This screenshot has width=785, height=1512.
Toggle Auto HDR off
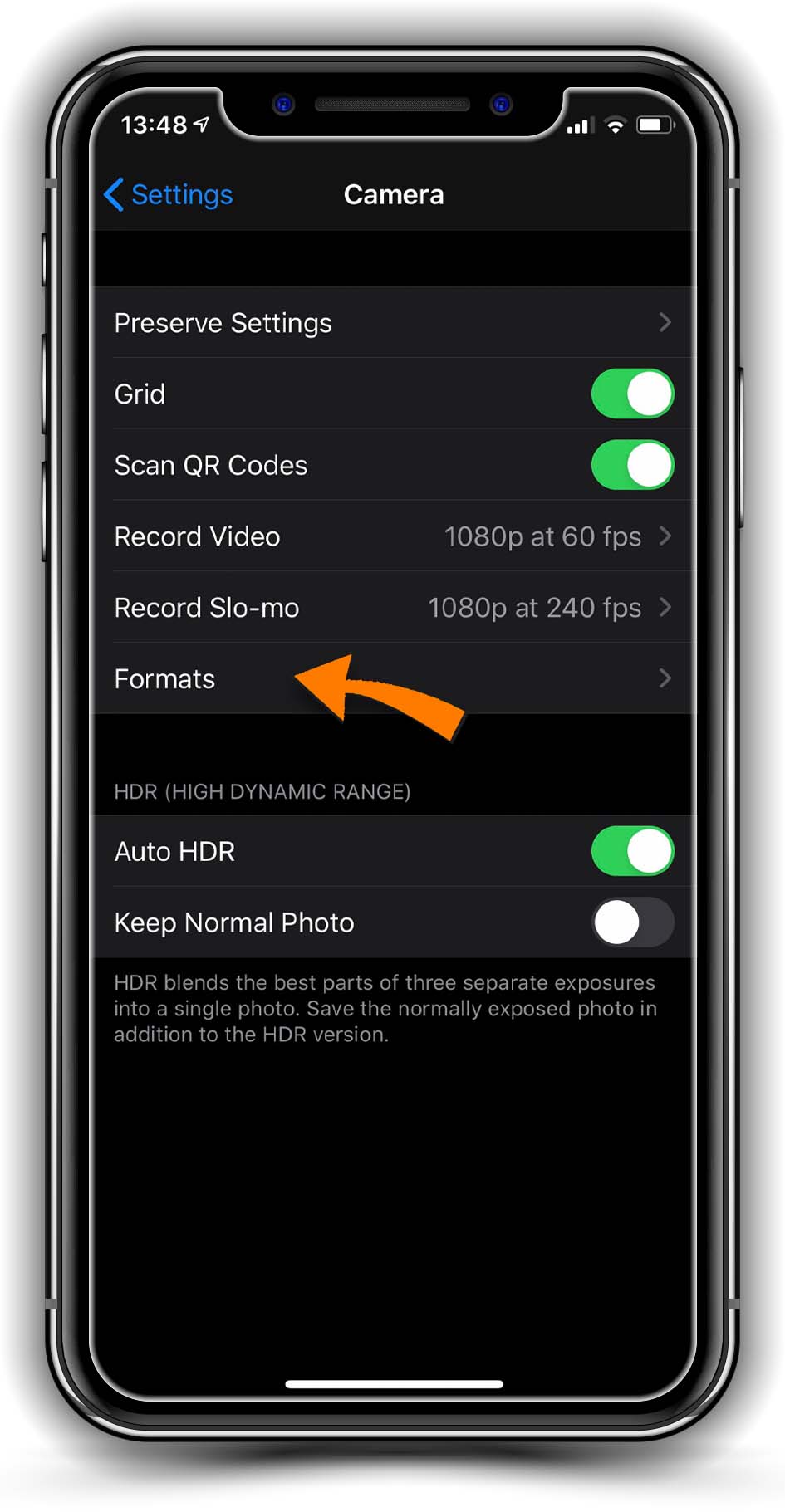(x=632, y=851)
